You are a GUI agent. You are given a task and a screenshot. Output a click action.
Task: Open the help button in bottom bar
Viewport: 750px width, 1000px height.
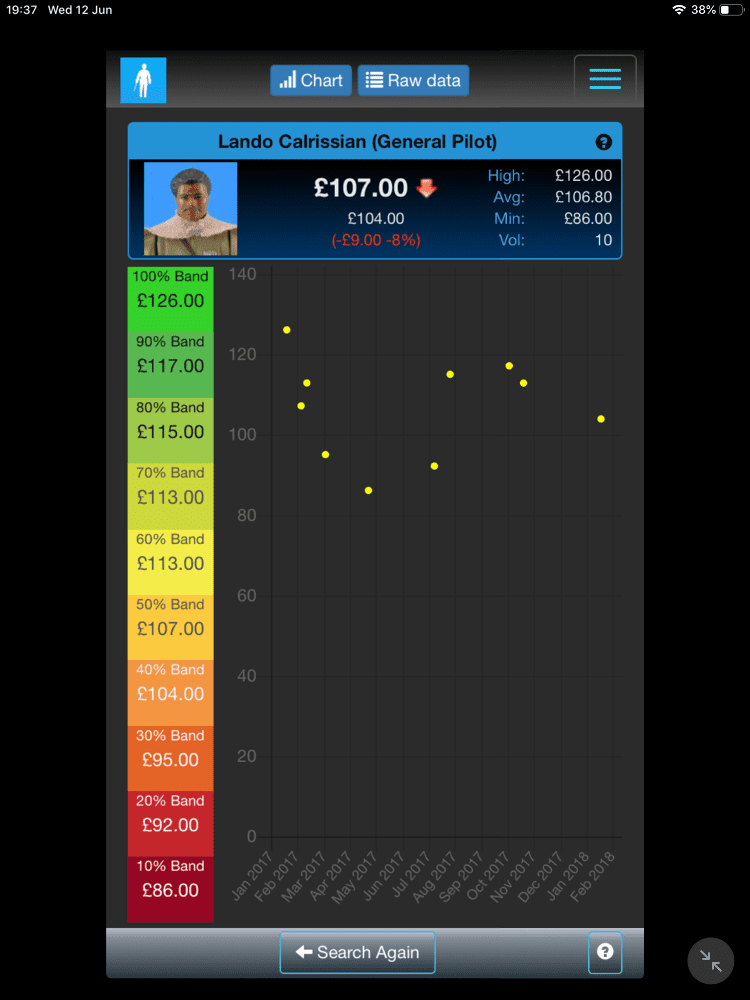pyautogui.click(x=605, y=952)
